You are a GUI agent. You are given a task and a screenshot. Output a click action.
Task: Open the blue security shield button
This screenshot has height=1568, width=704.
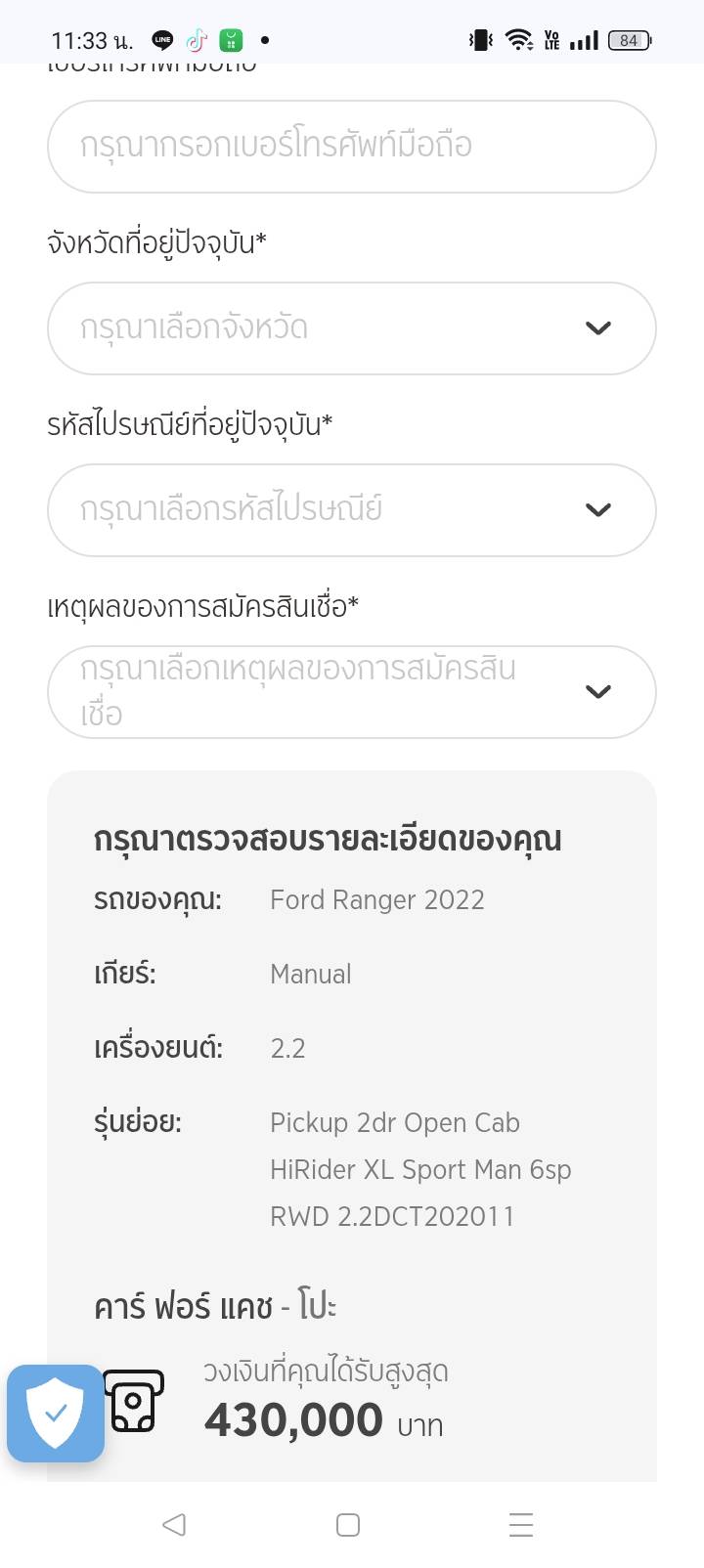click(x=56, y=1414)
